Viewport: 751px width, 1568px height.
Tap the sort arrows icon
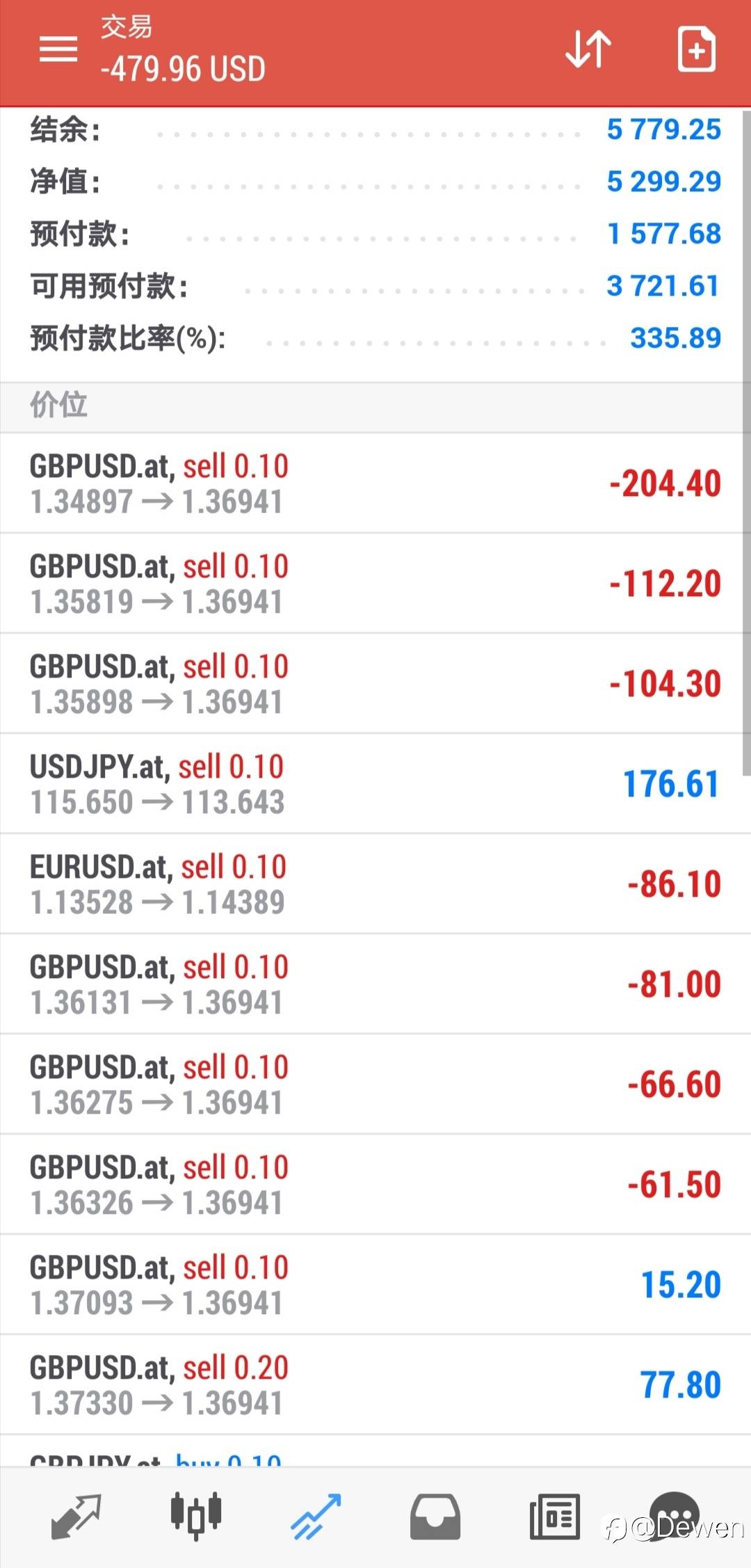coord(588,49)
